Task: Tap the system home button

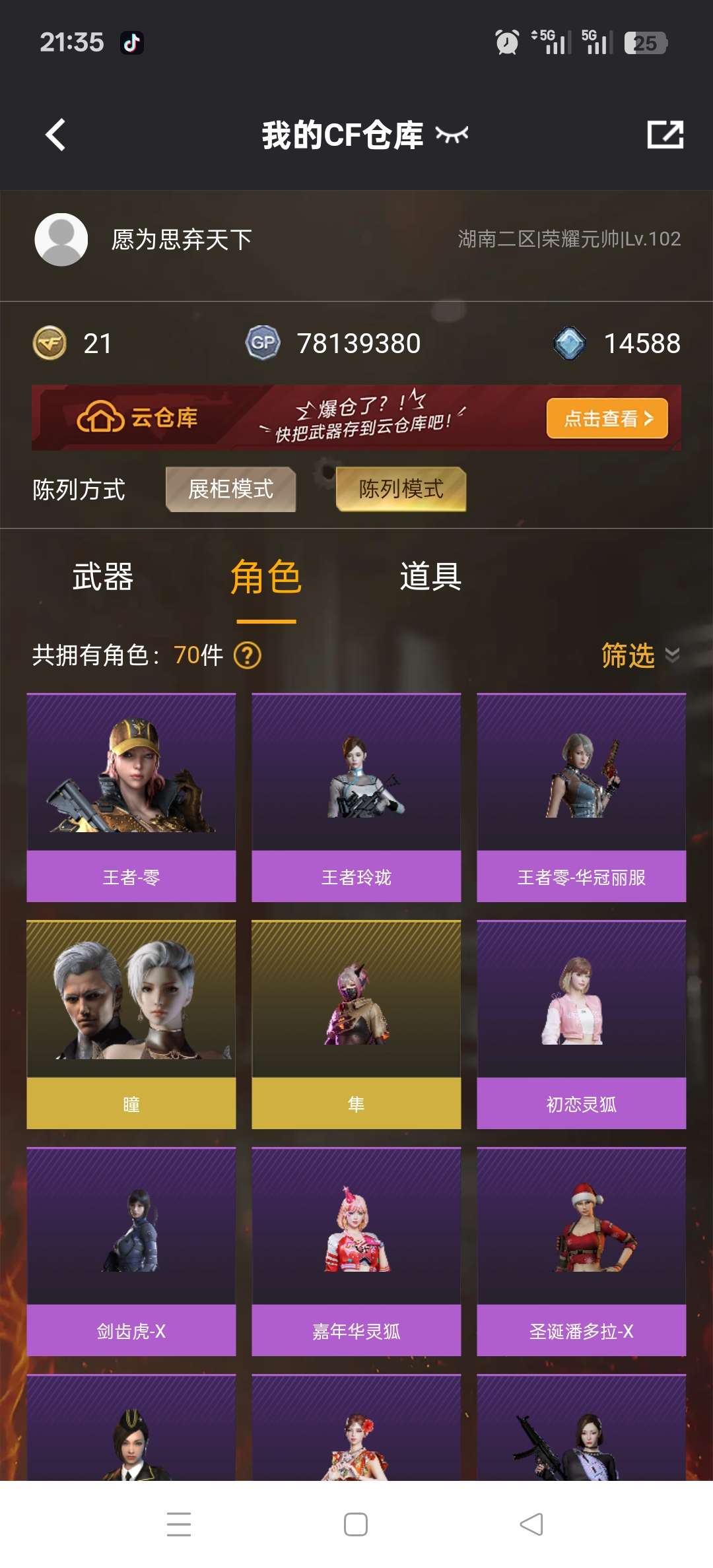Action: pyautogui.click(x=356, y=1524)
